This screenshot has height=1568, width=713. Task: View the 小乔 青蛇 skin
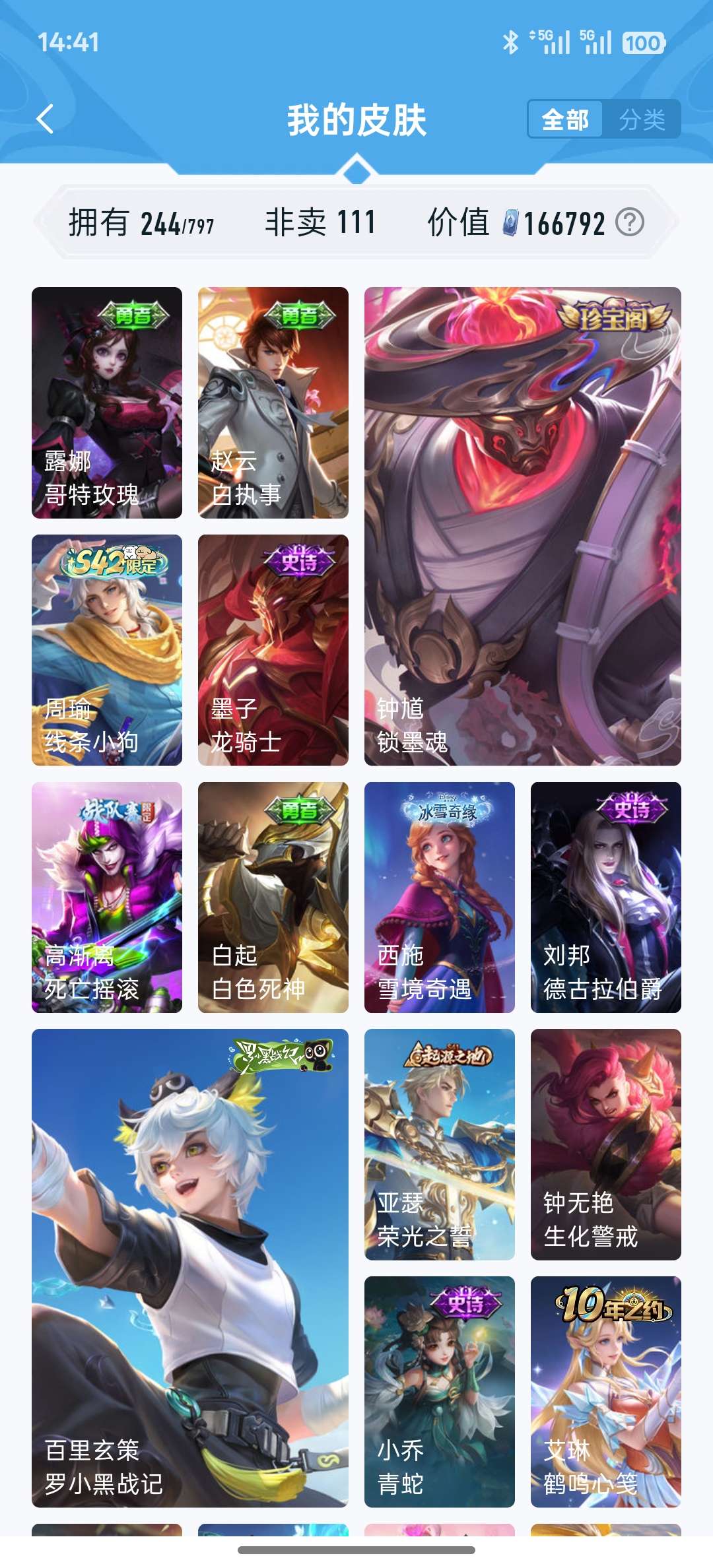pyautogui.click(x=440, y=1392)
